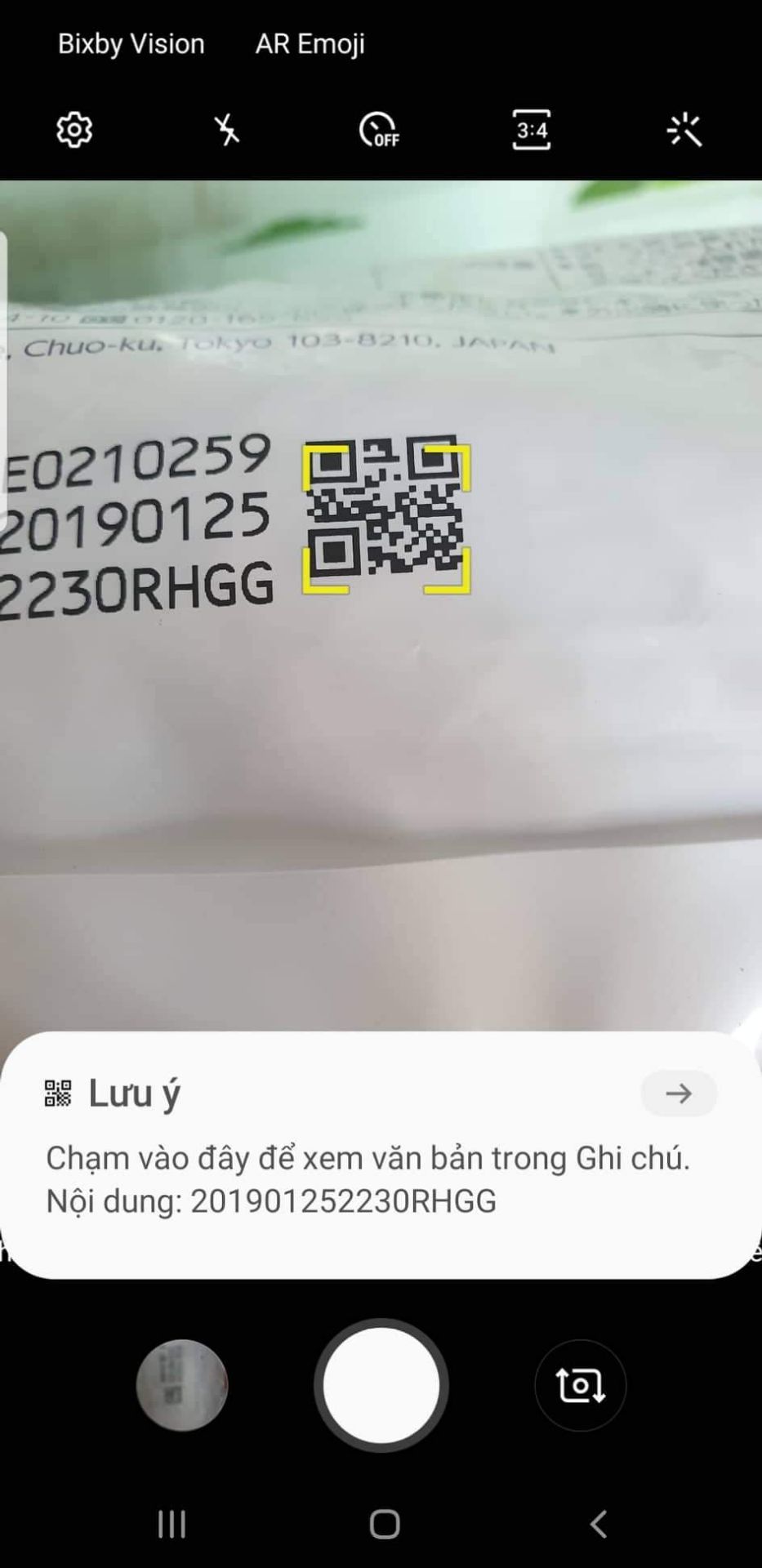Tap the QR code icon beside Lưu ý
The width and height of the screenshot is (762, 1568).
58,1092
